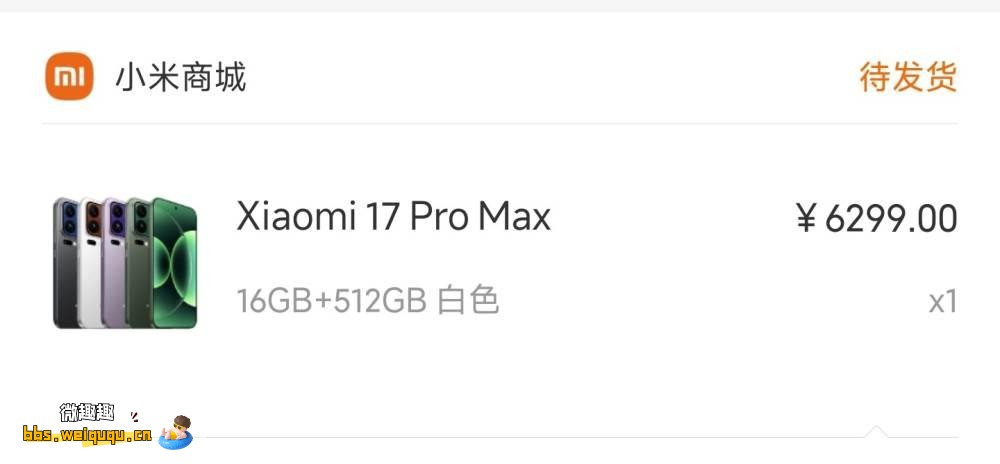The height and width of the screenshot is (464, 1000).
Task: Open the 小米商城 store header
Action: [180, 77]
